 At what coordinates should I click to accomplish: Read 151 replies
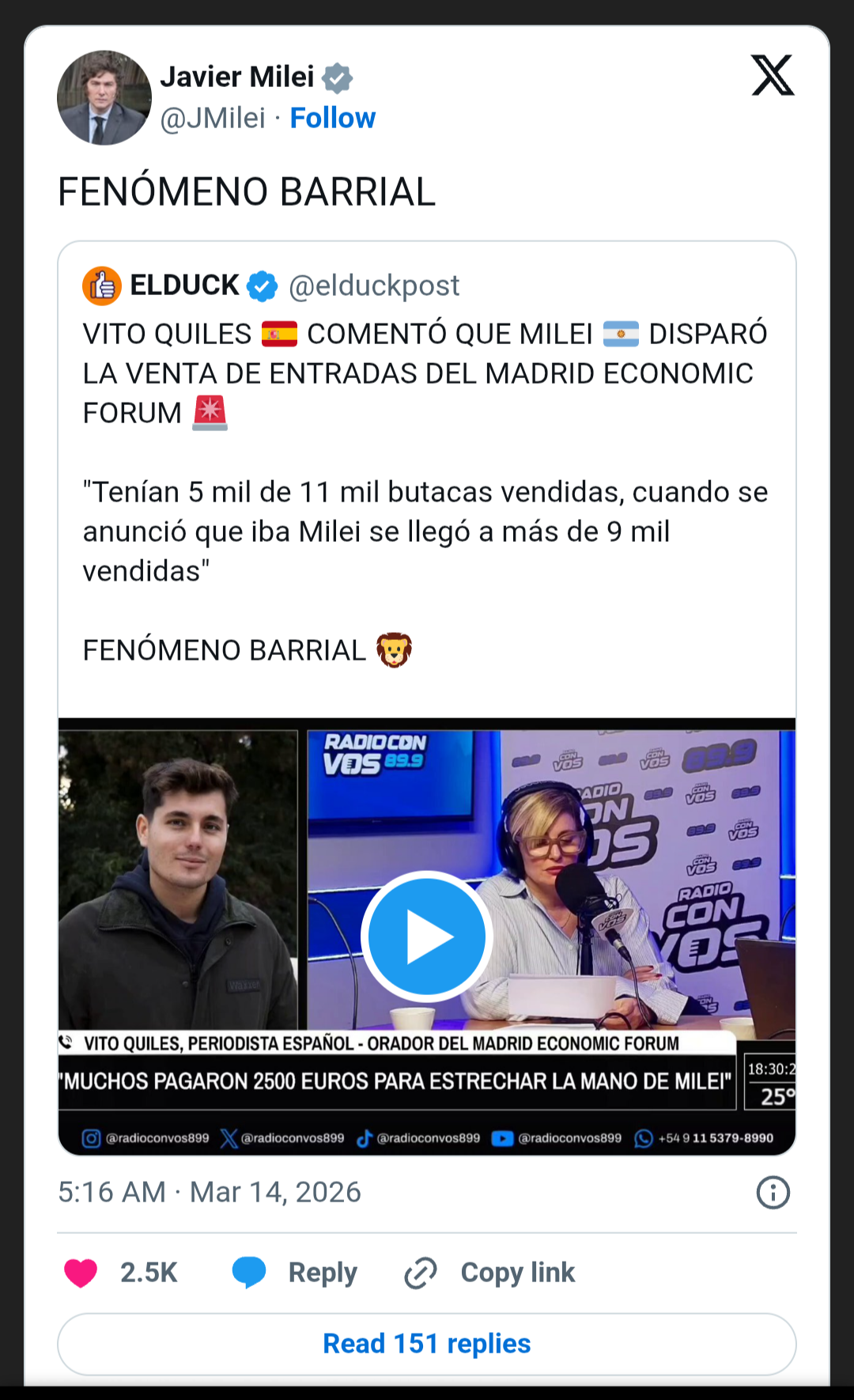coord(427,1344)
